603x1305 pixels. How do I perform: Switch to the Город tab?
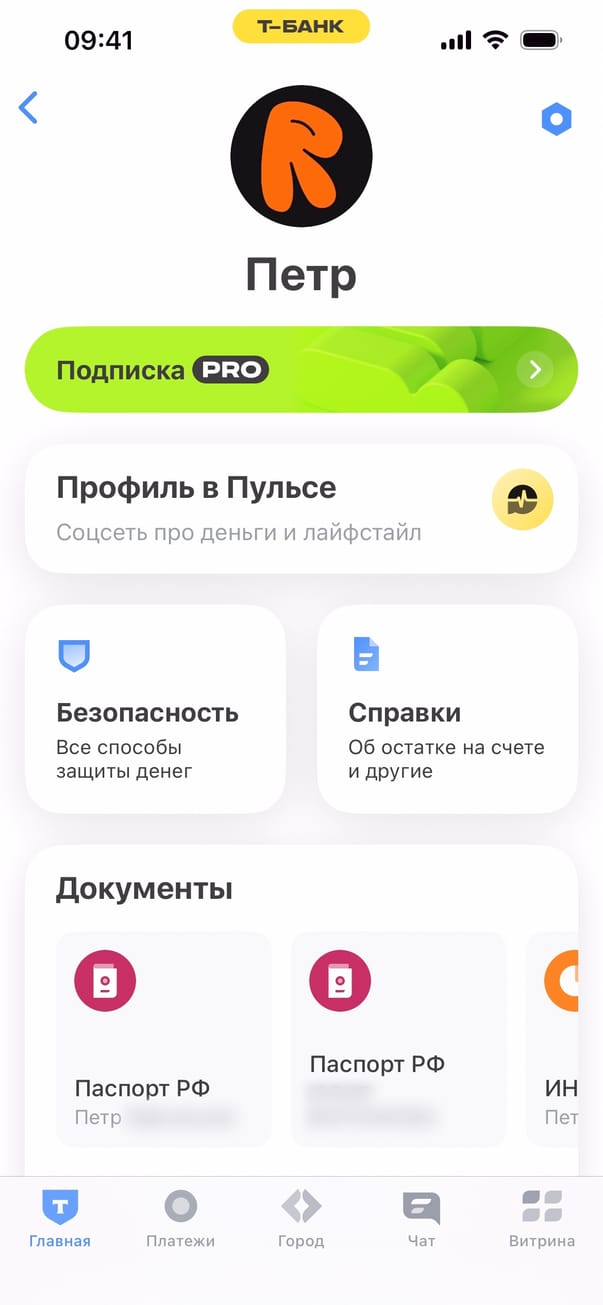click(x=301, y=1218)
